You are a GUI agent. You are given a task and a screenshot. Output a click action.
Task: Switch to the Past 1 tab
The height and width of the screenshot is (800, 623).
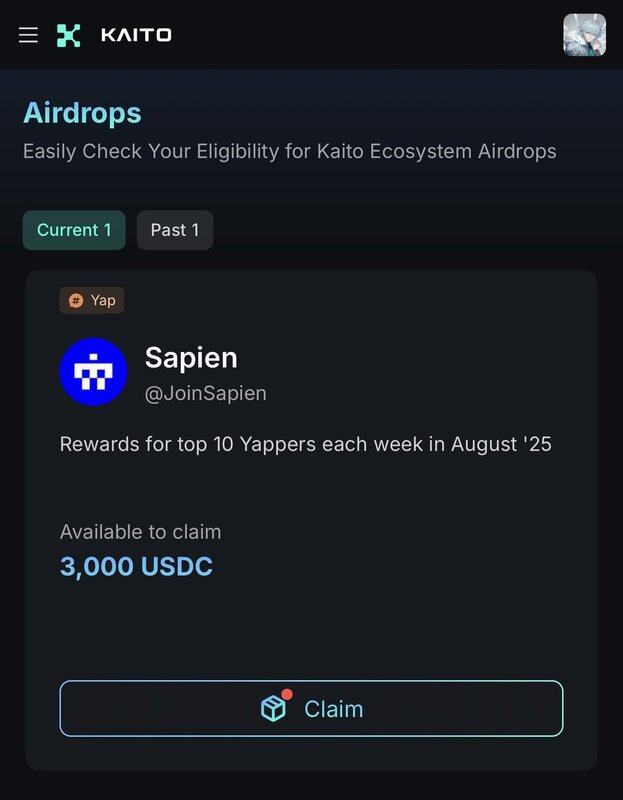click(175, 230)
